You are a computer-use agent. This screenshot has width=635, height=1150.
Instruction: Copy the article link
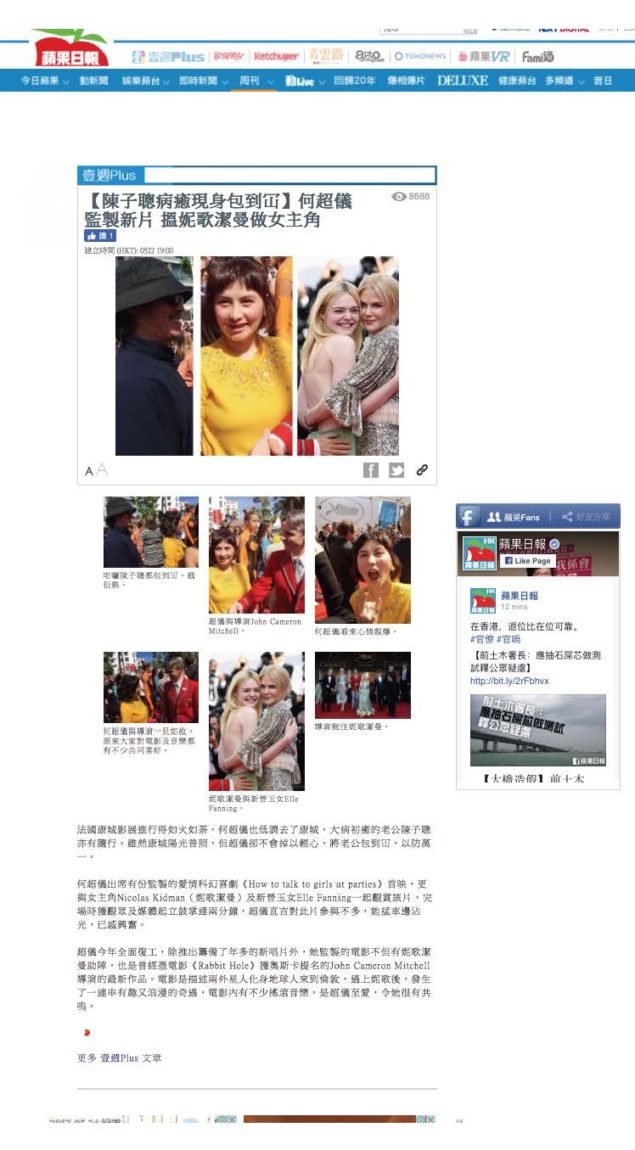click(422, 470)
